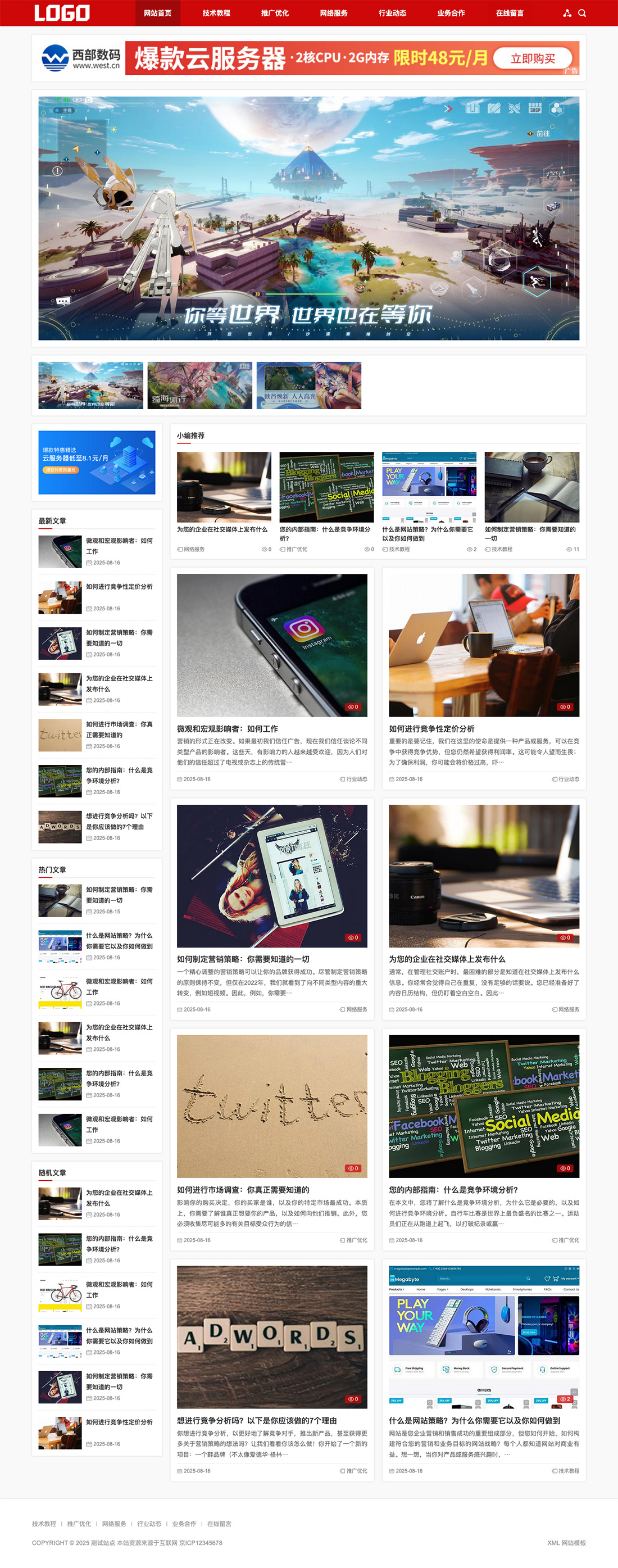Screen dimensions: 618x1568
Task: Open the 云服务器低至8.1元/月 sidebar promo
Action: [97, 462]
